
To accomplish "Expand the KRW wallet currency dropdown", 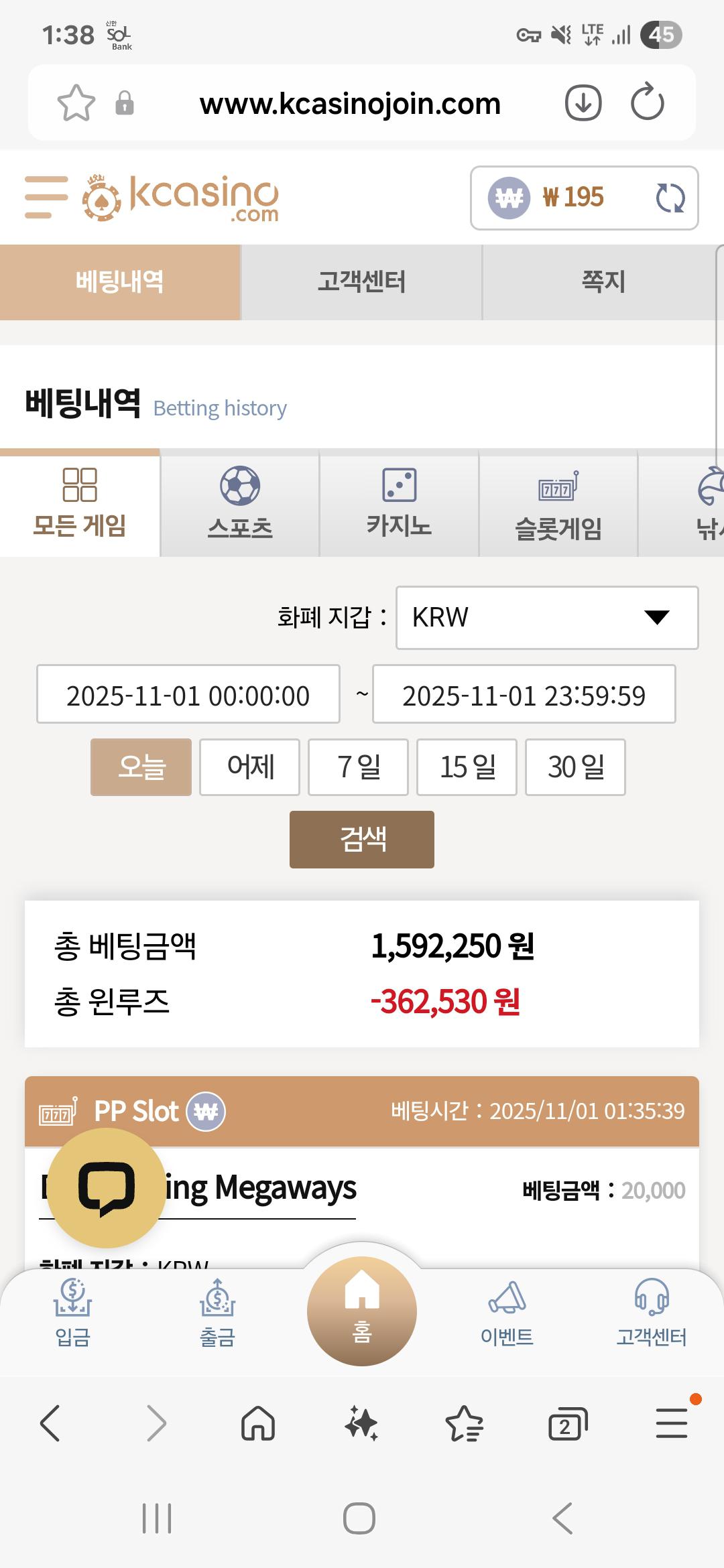I will [546, 617].
